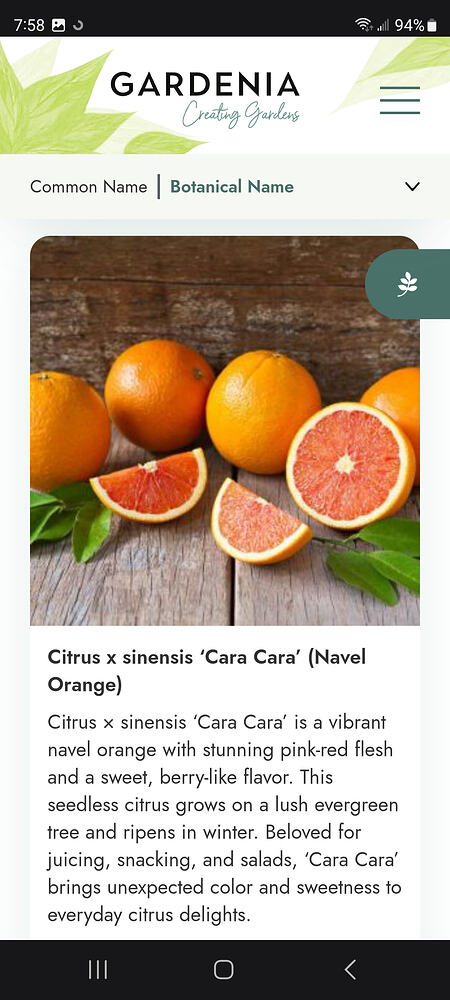The height and width of the screenshot is (1000, 450).
Task: Tap the green plant leaf side button
Action: point(407,284)
